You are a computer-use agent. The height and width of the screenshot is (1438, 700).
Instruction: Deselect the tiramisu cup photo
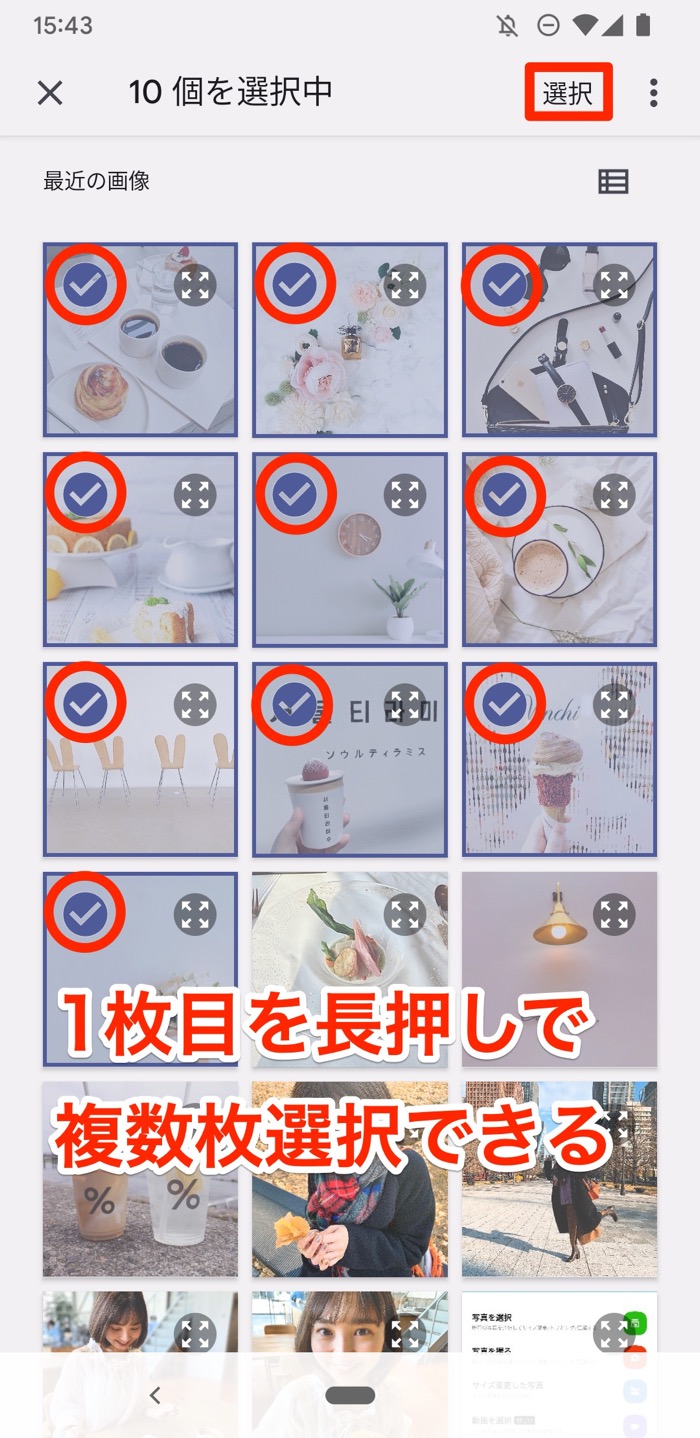click(x=295, y=703)
